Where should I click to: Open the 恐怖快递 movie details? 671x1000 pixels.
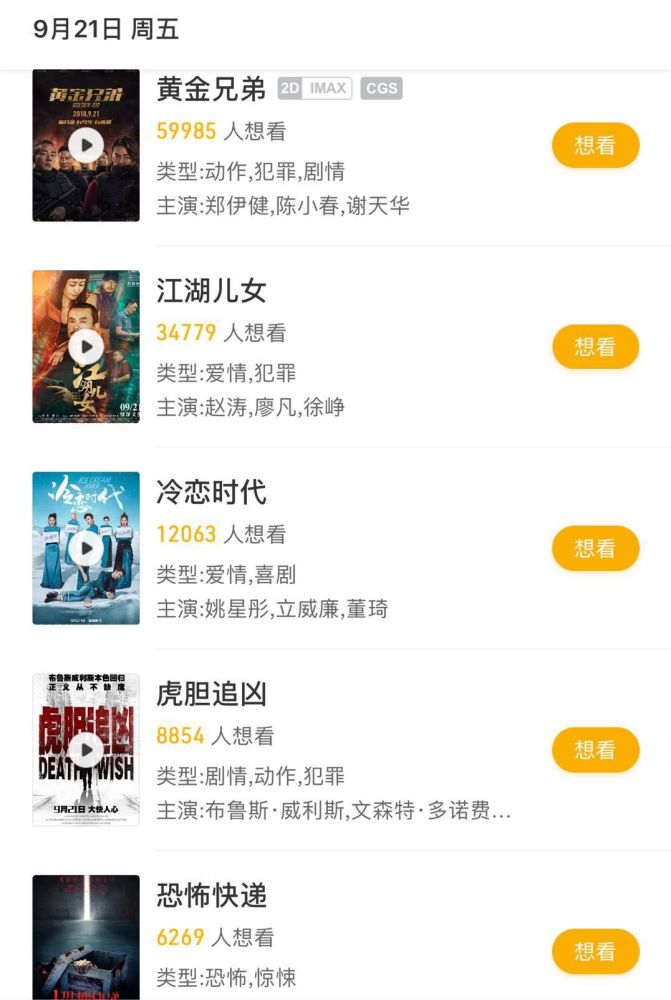(211, 895)
